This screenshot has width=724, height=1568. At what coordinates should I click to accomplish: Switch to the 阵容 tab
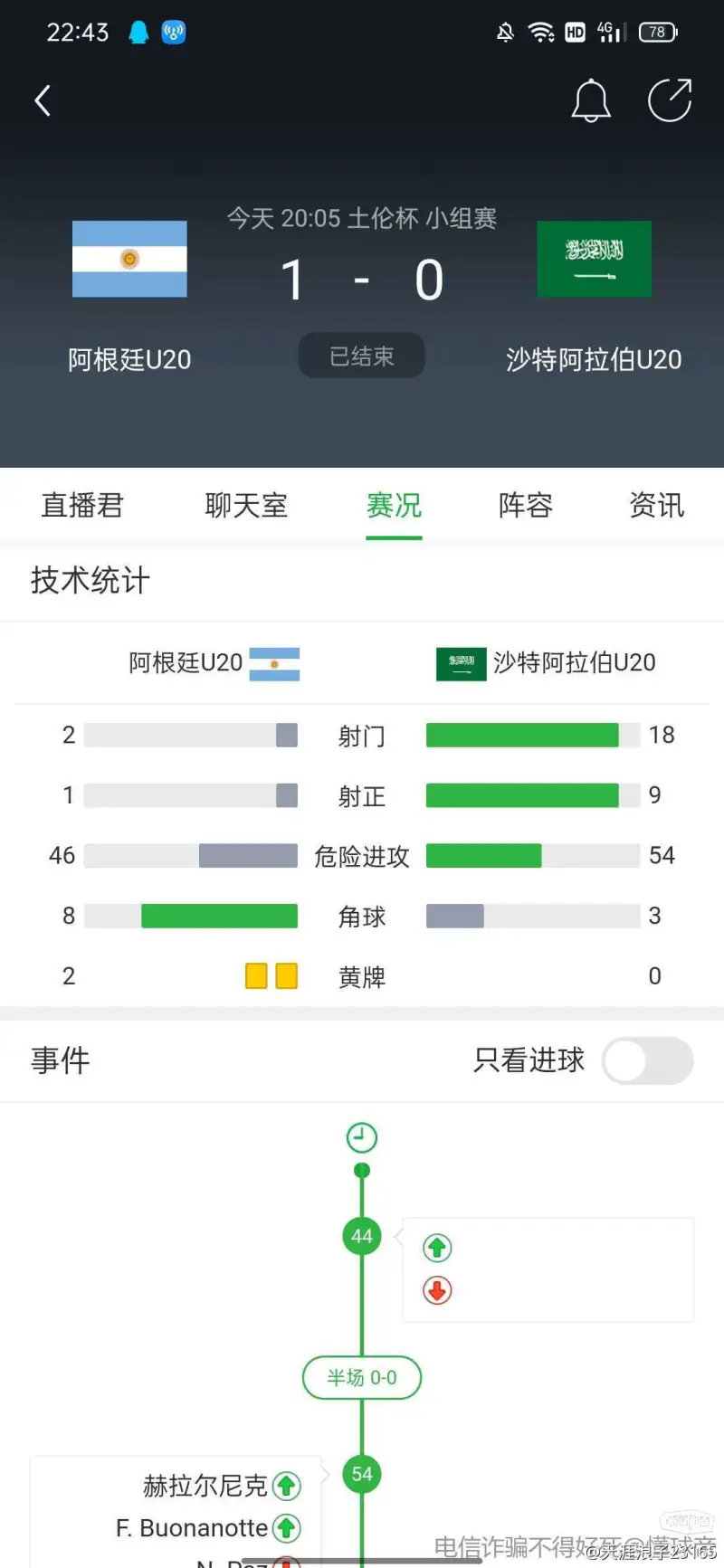tap(526, 505)
